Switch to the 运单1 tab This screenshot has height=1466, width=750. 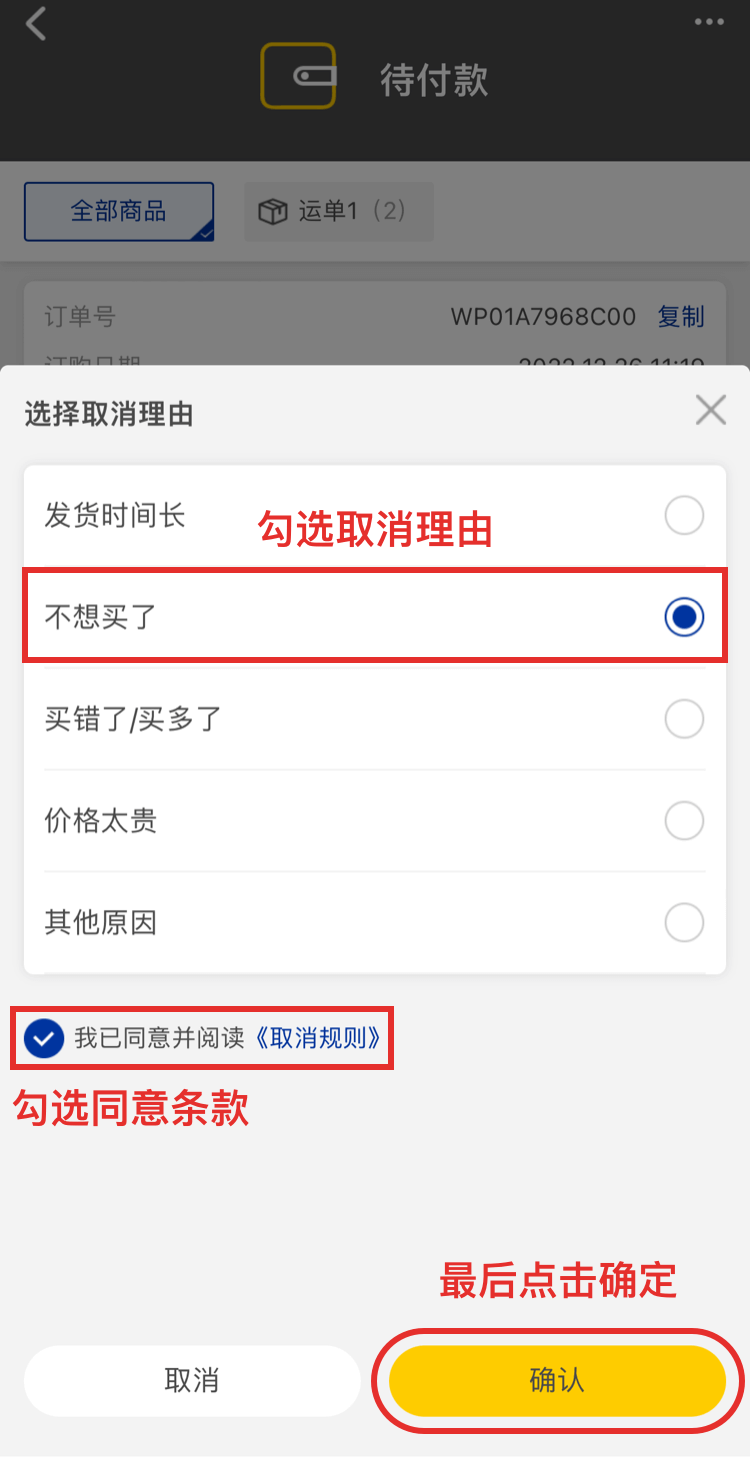[338, 211]
